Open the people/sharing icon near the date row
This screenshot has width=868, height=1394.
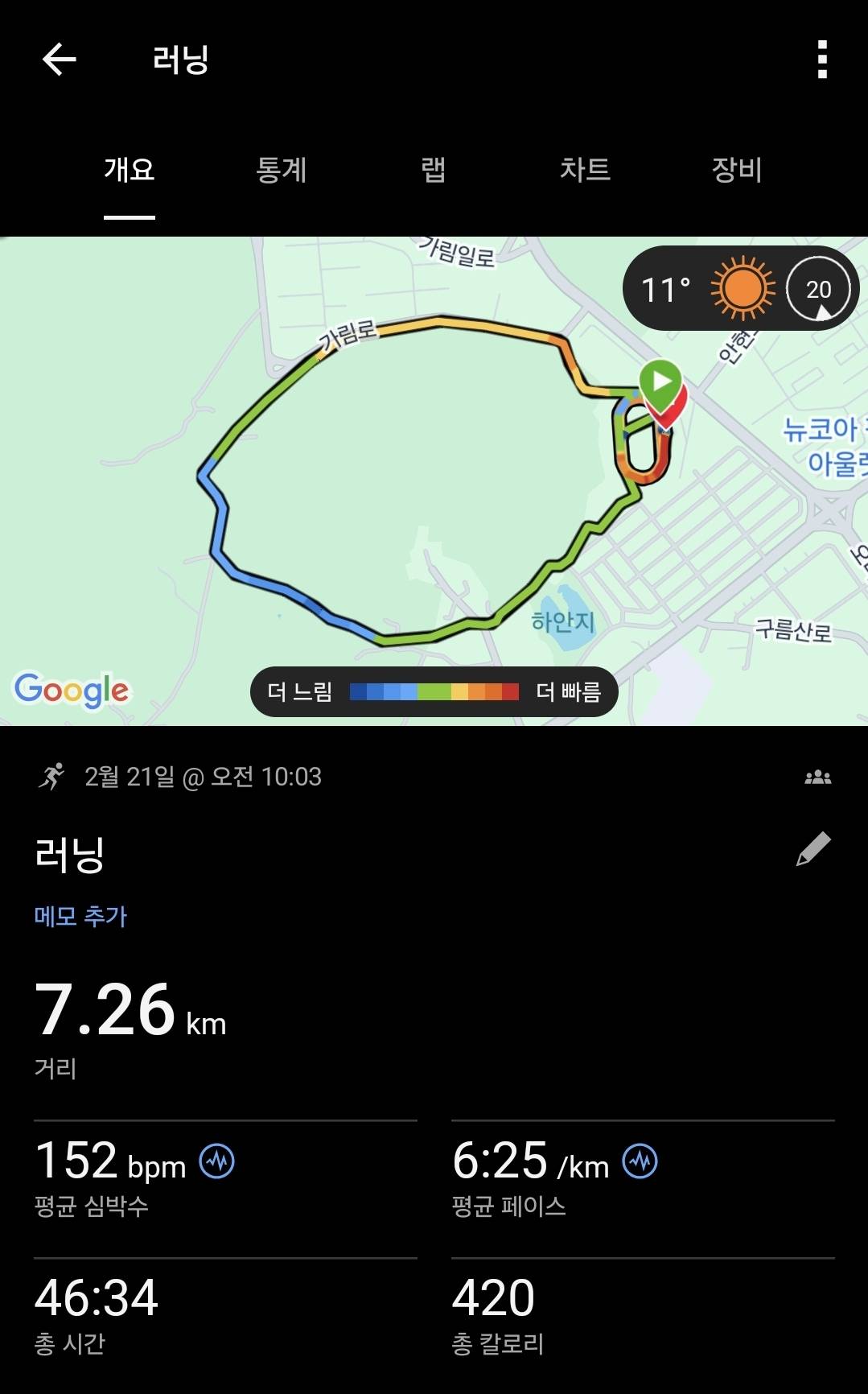click(x=817, y=775)
